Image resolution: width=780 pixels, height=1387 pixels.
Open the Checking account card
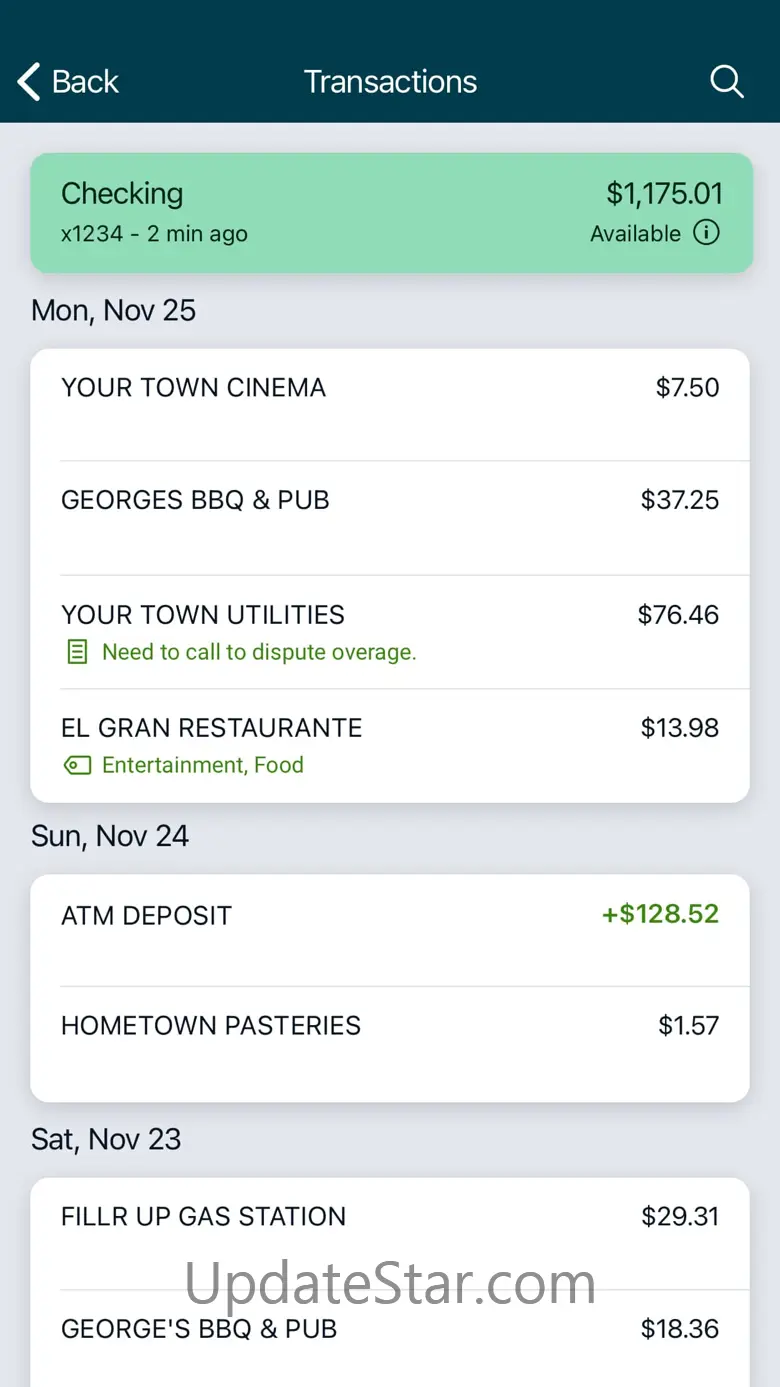pos(390,213)
